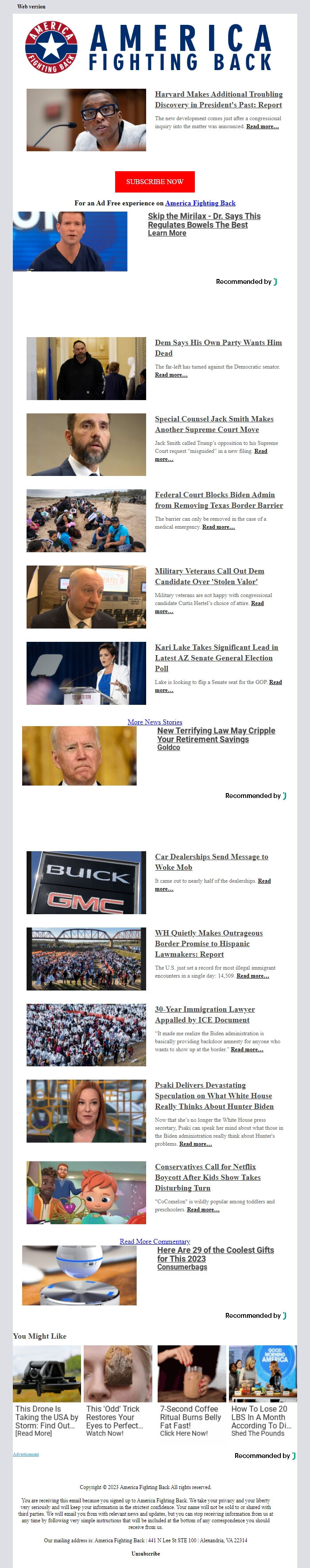Open the 'Stolen Valor' veterans headline
Screen dimensions: 310x1568
[209, 576]
